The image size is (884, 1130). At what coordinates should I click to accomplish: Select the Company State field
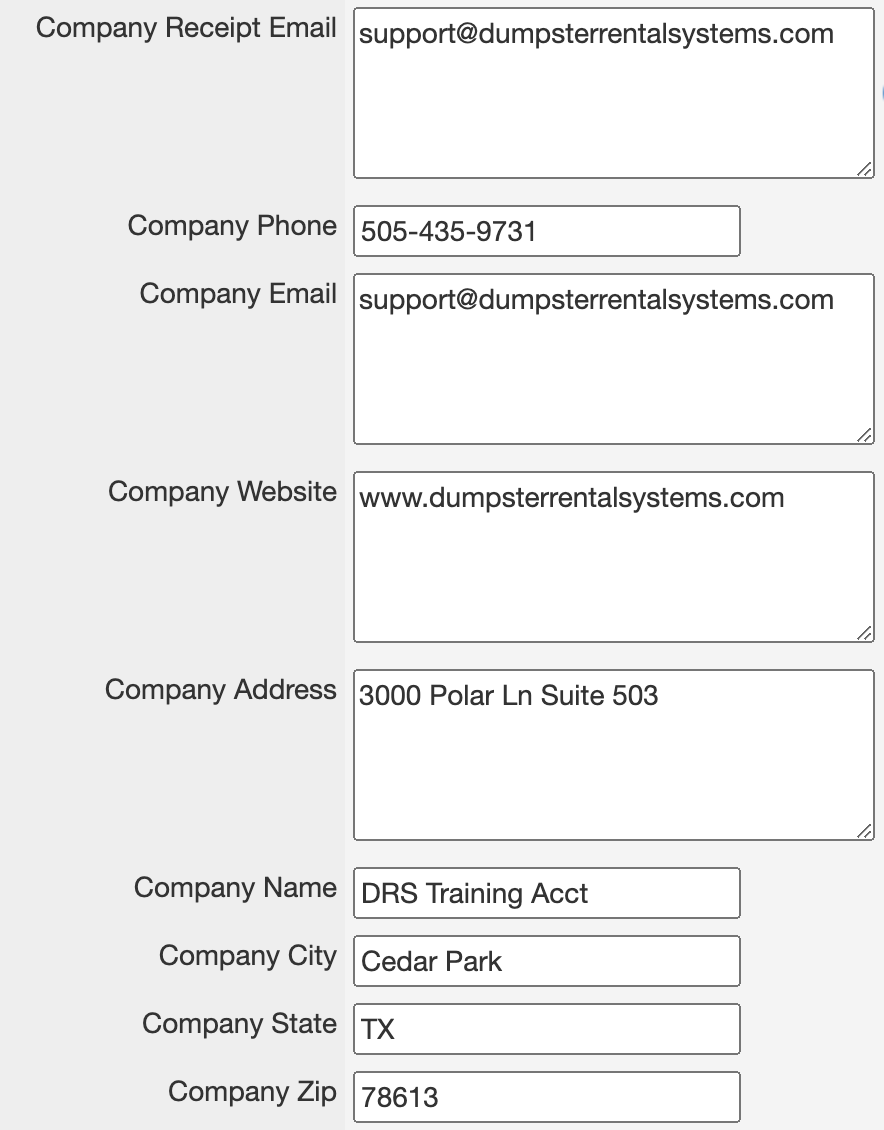(546, 1029)
